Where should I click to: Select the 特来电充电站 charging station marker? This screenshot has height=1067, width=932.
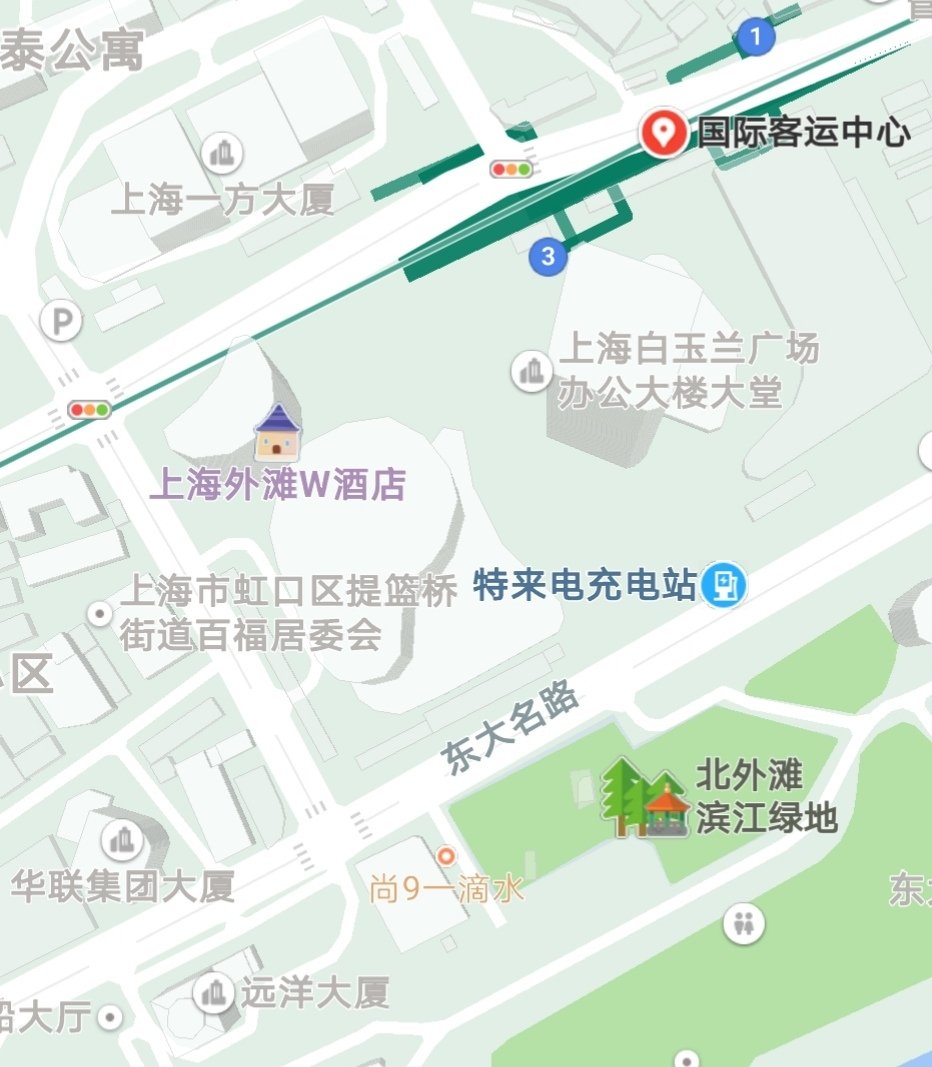click(722, 585)
